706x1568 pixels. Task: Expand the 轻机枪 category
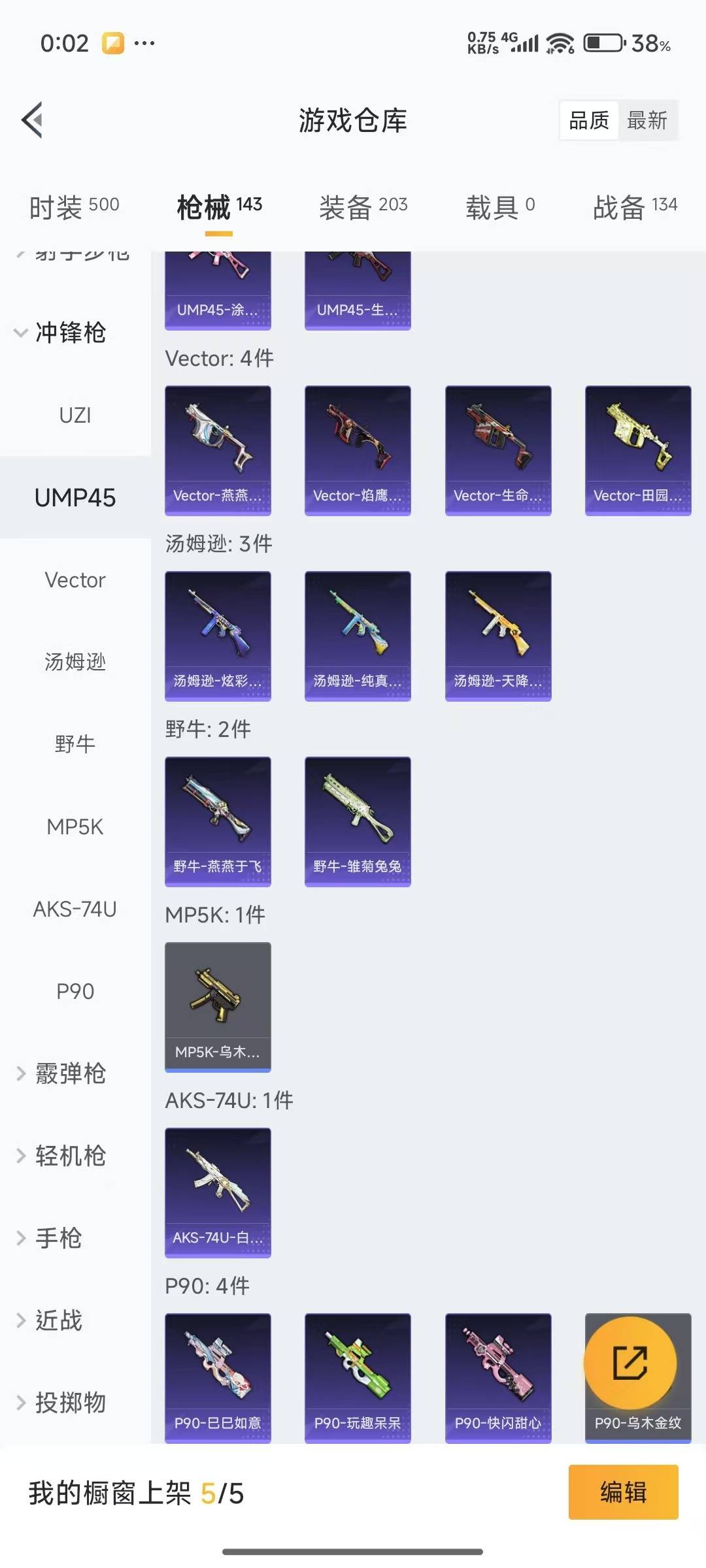click(x=69, y=1156)
